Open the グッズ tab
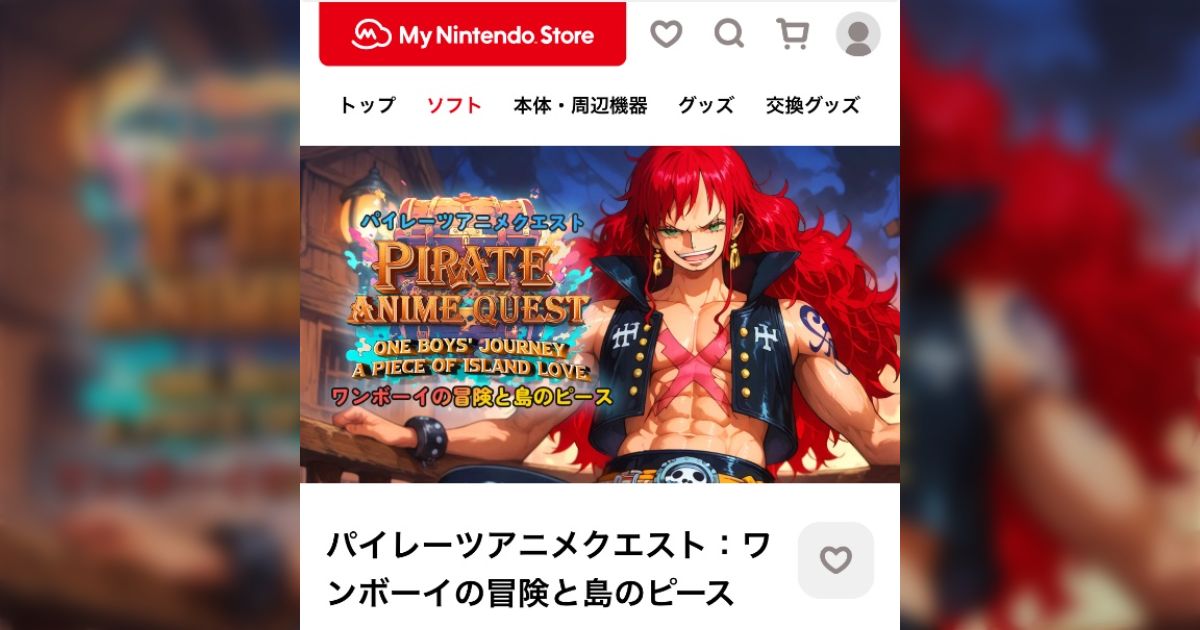 (x=706, y=105)
